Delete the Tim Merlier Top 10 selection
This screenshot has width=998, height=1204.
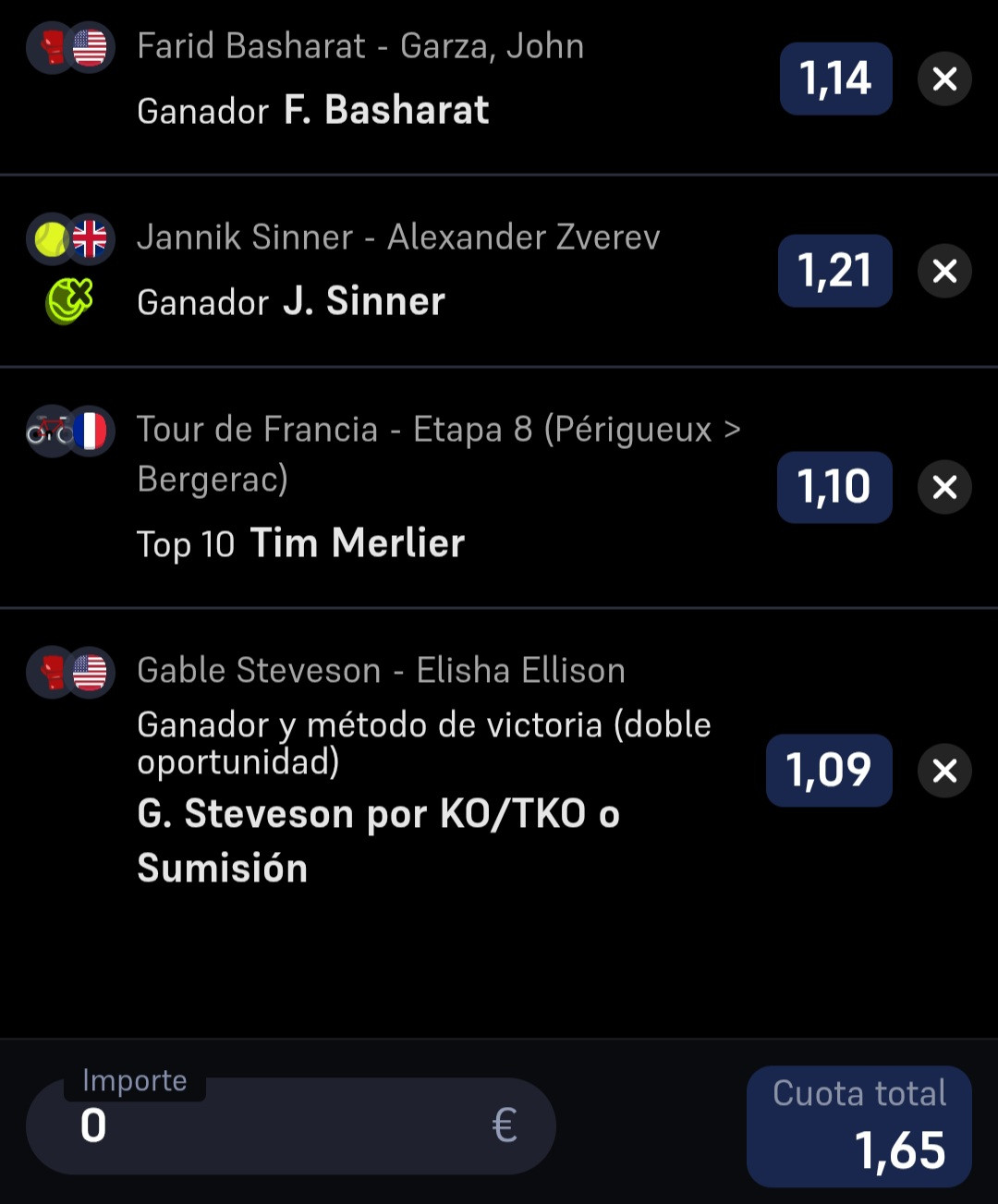pos(944,487)
